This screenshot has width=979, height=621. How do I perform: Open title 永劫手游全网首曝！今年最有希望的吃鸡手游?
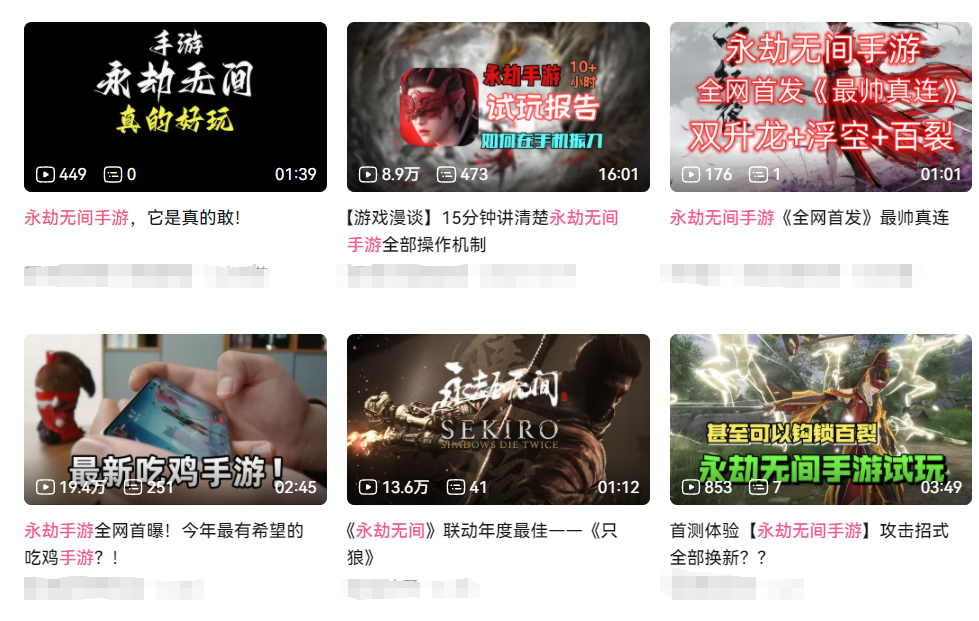click(x=163, y=543)
